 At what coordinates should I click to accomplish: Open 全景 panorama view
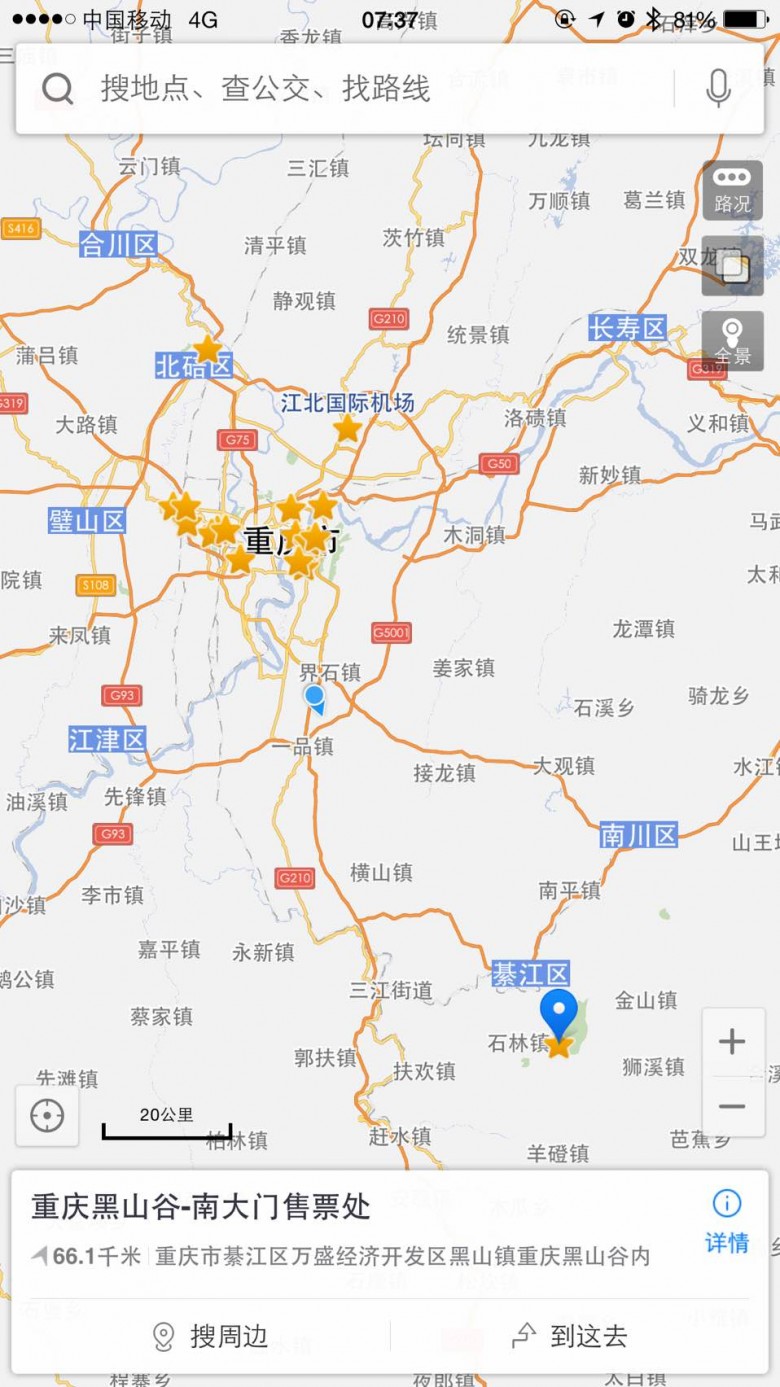[732, 341]
